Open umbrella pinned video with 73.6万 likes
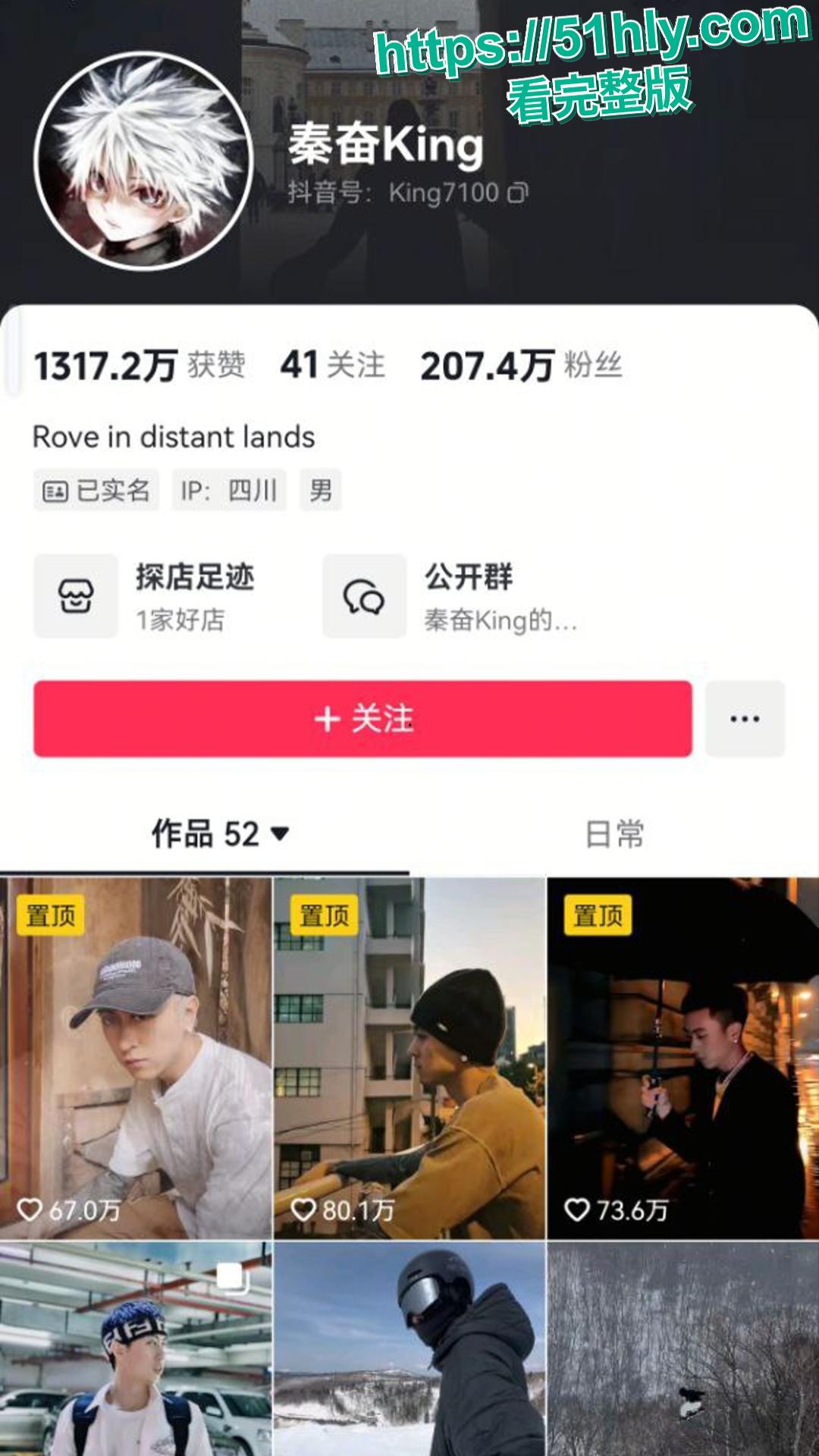The width and height of the screenshot is (819, 1456). pyautogui.click(x=681, y=1046)
